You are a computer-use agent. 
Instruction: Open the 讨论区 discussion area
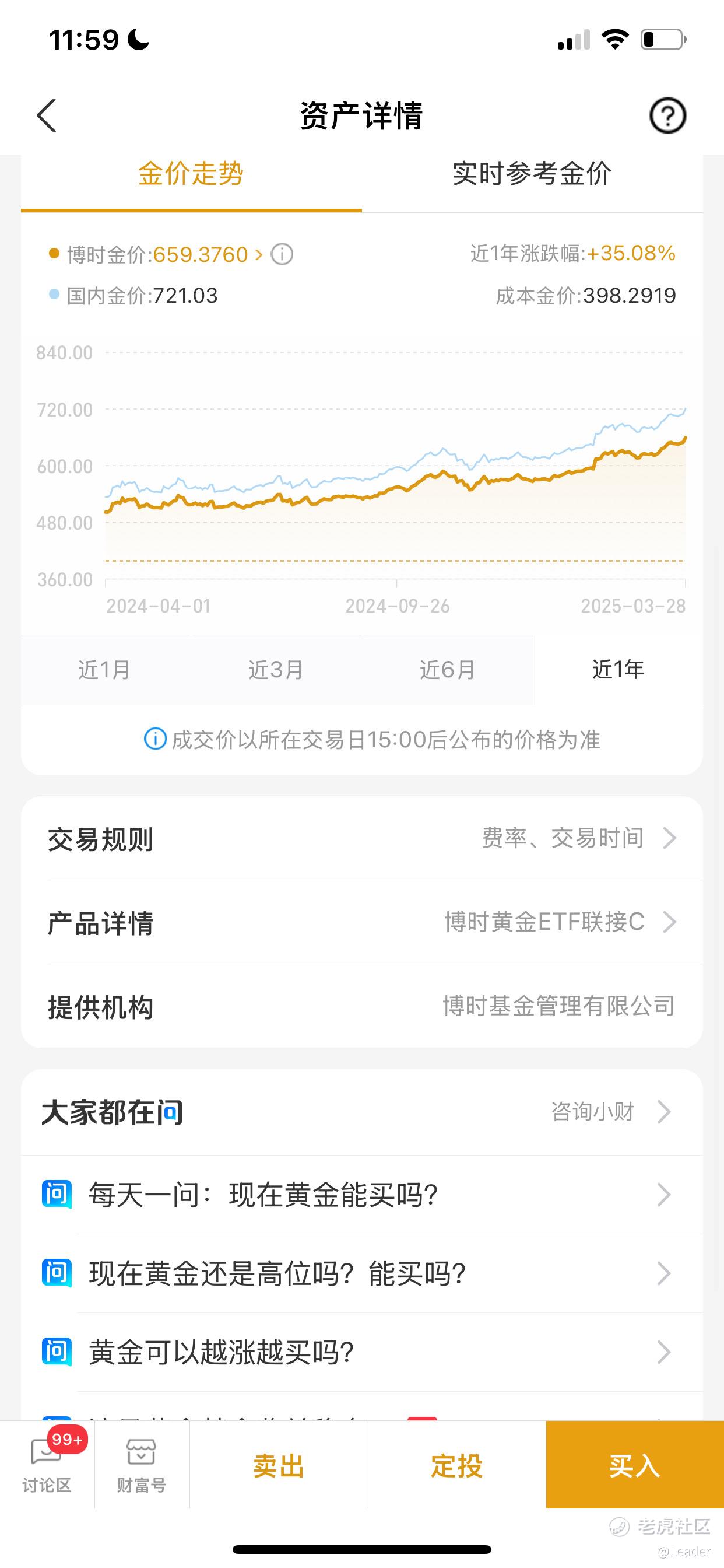[x=47, y=1466]
